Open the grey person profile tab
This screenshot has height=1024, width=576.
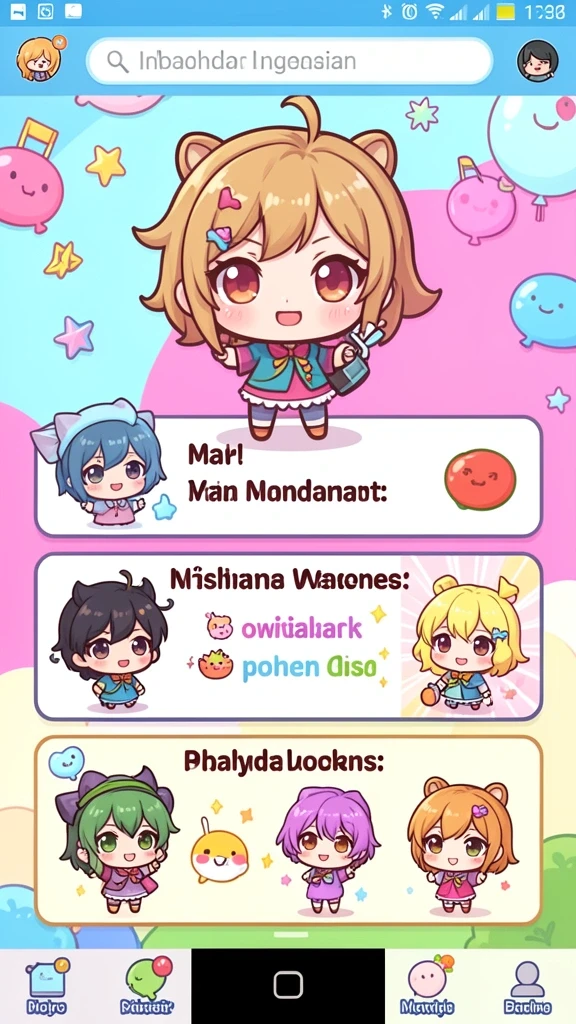(x=527, y=985)
